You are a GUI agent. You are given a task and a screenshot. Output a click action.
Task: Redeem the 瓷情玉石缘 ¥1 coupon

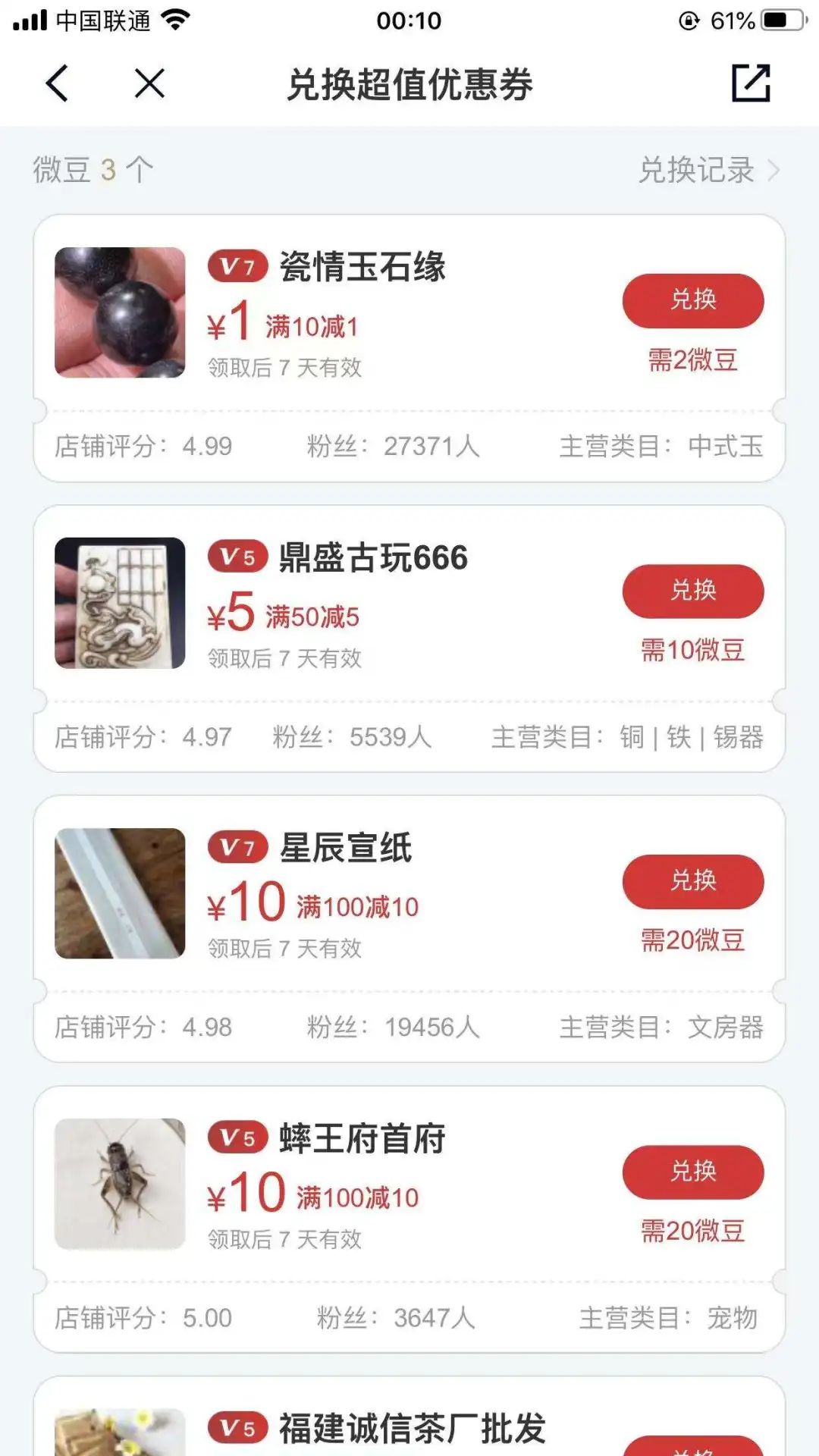(692, 301)
